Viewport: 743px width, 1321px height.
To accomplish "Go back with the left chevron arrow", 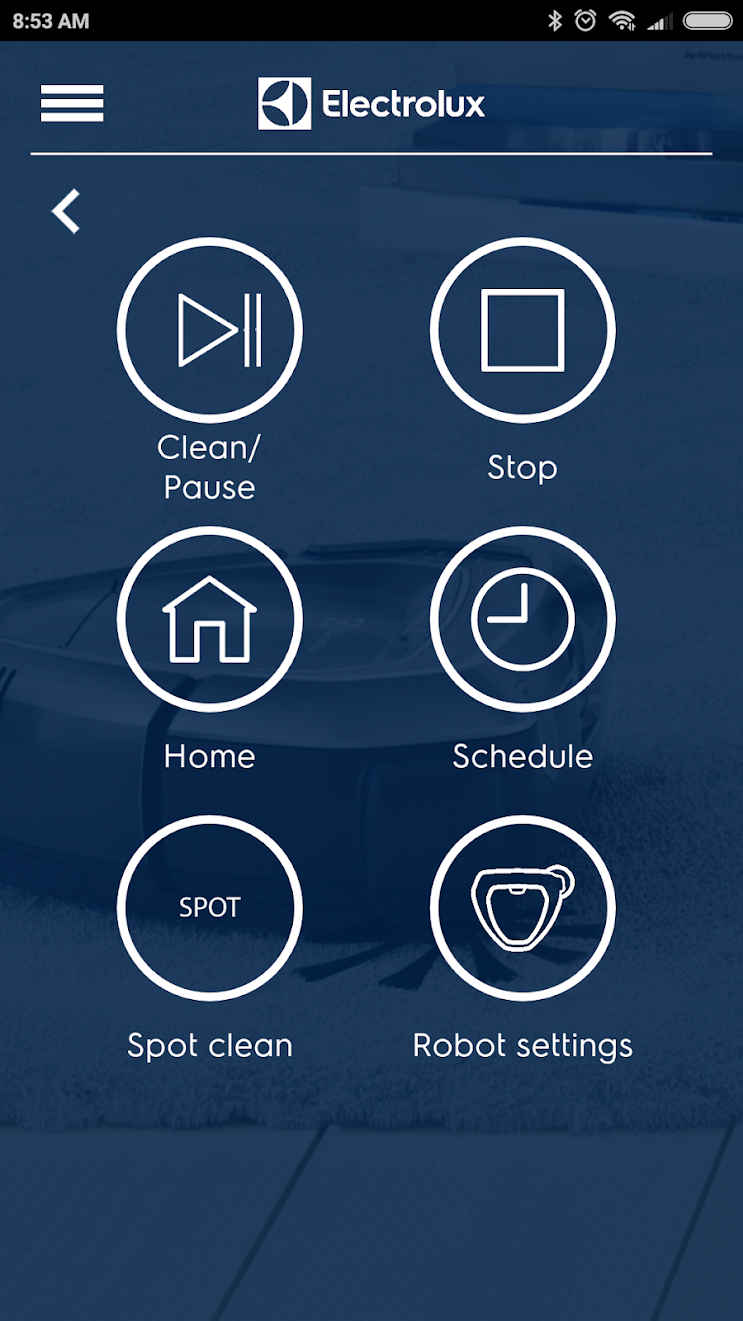I will 66,212.
